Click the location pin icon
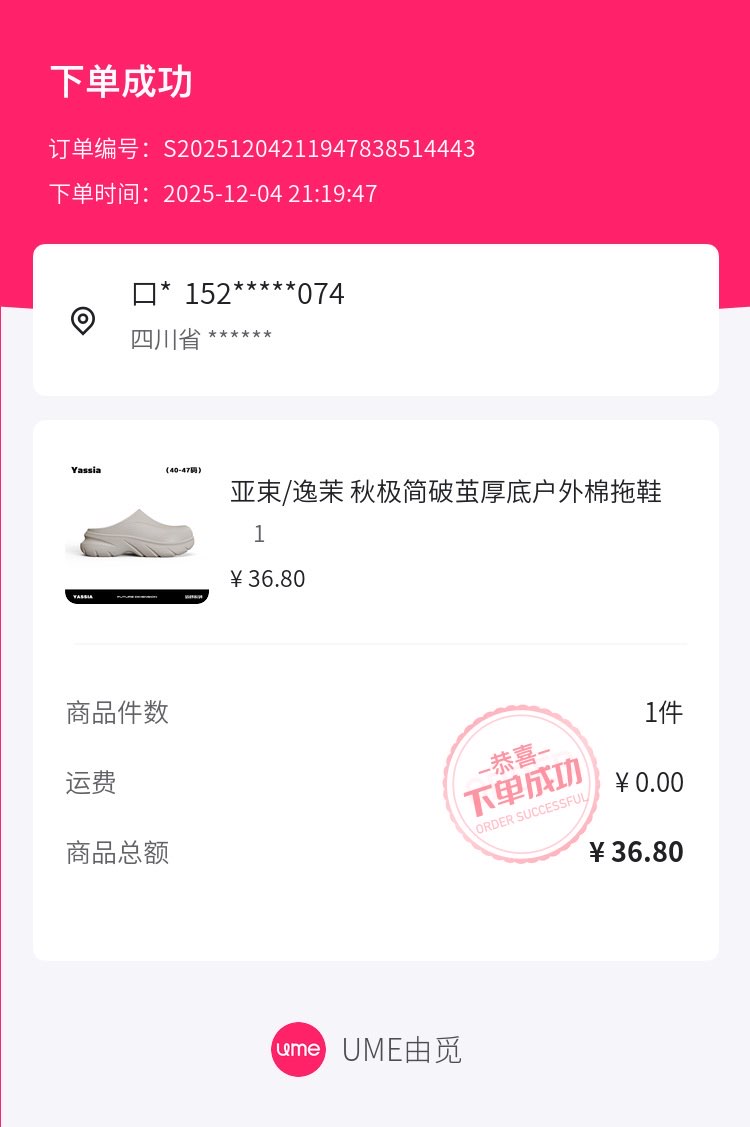The width and height of the screenshot is (750, 1127). [84, 322]
